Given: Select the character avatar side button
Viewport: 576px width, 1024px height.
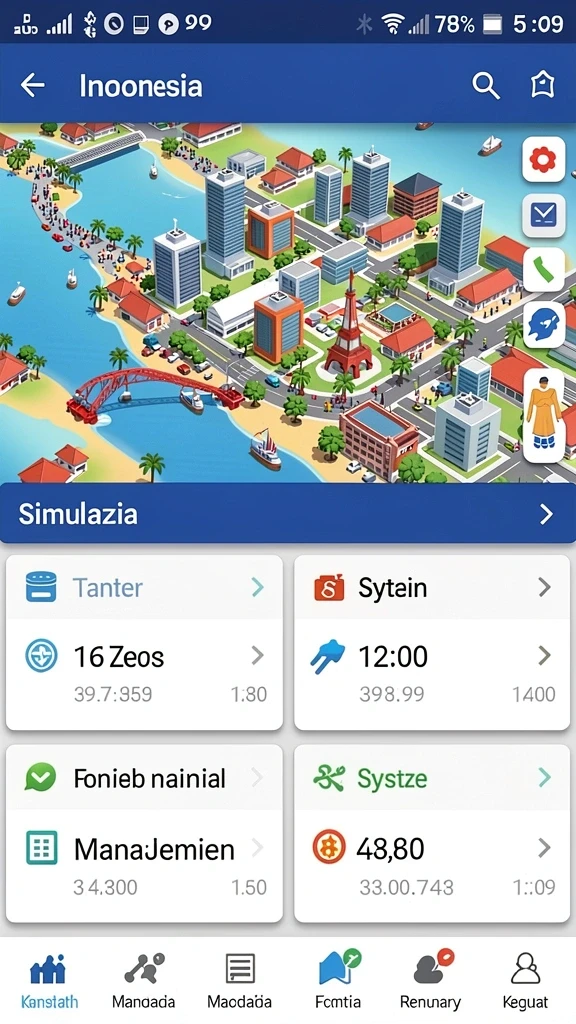Looking at the screenshot, I should [543, 416].
